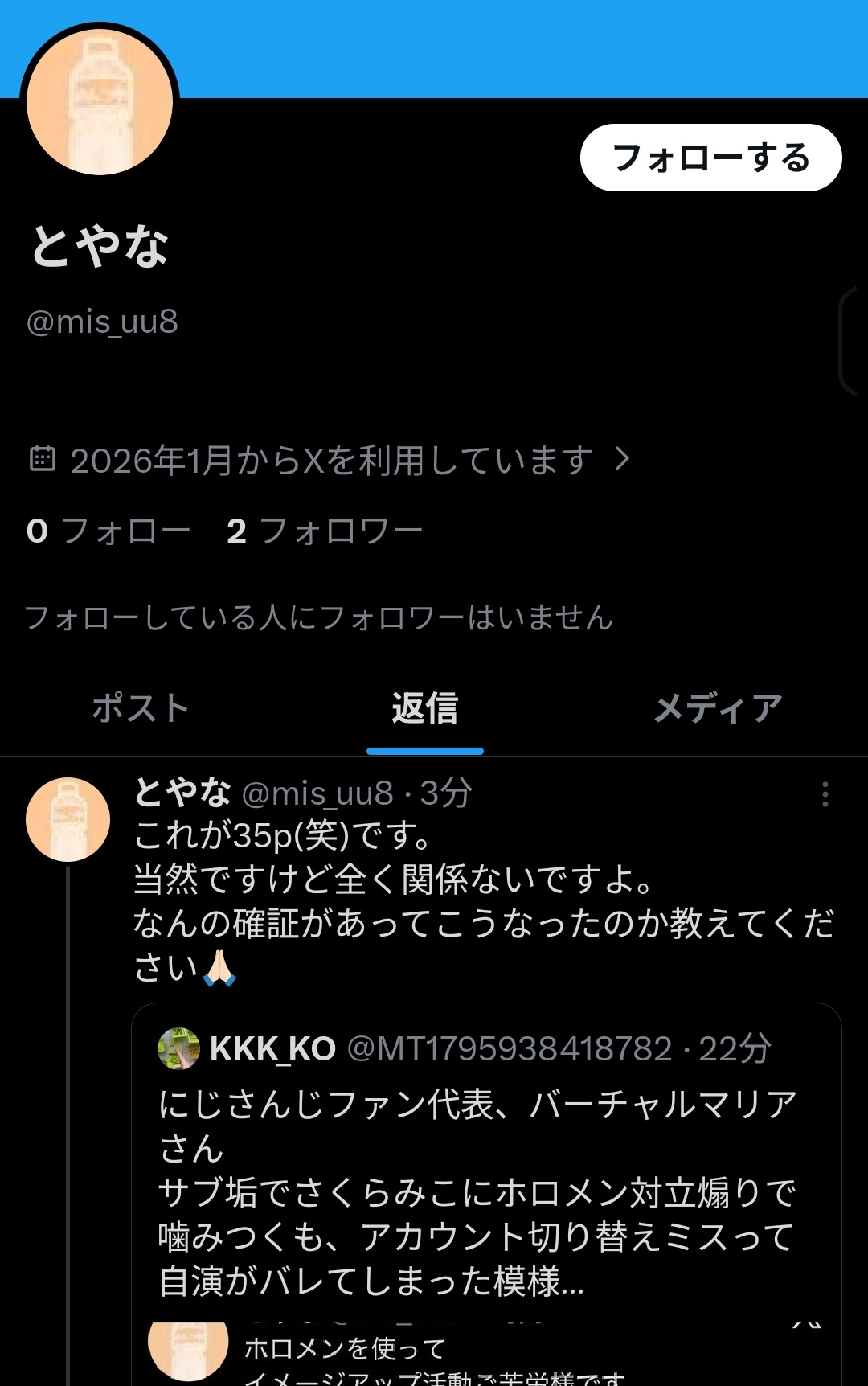The image size is (868, 1386).
Task: Switch to the メディア tab
Action: point(718,708)
